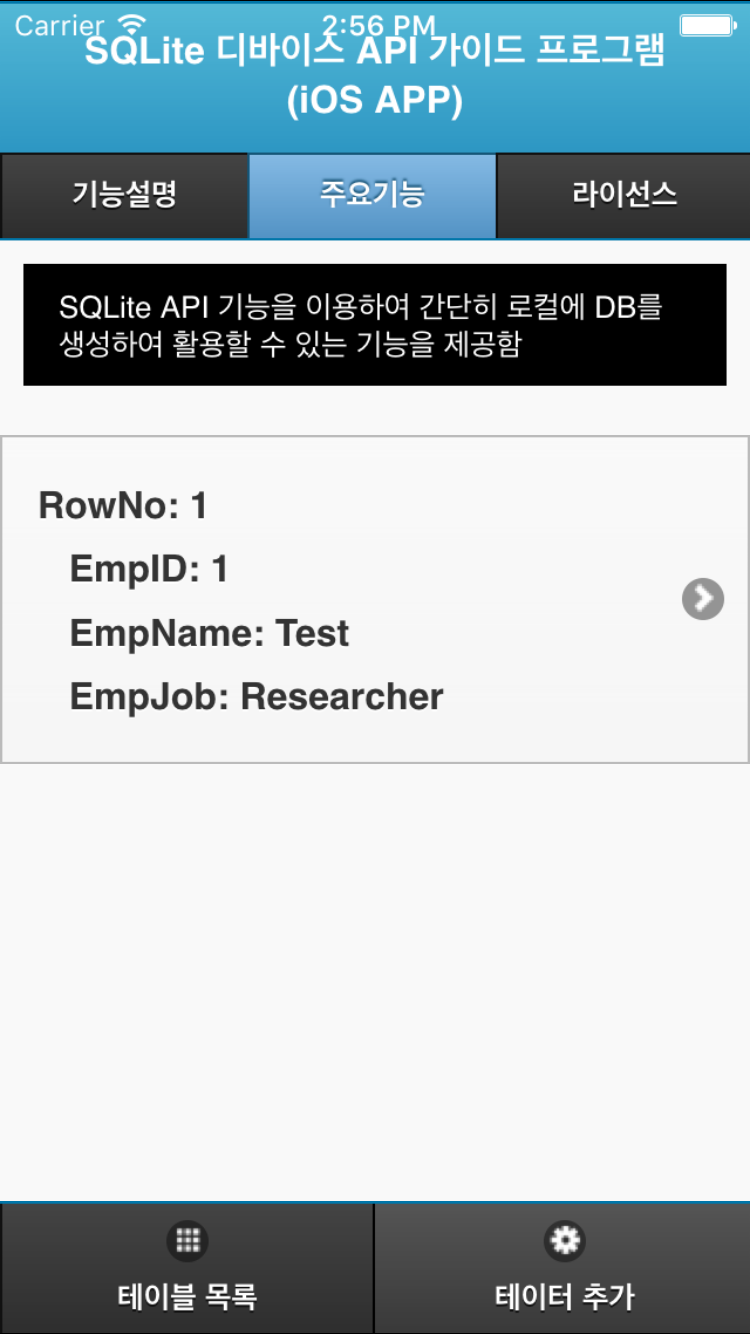Tap the chevron arrow on the Test row
Viewport: 750px width, 1334px height.
[x=703, y=599]
